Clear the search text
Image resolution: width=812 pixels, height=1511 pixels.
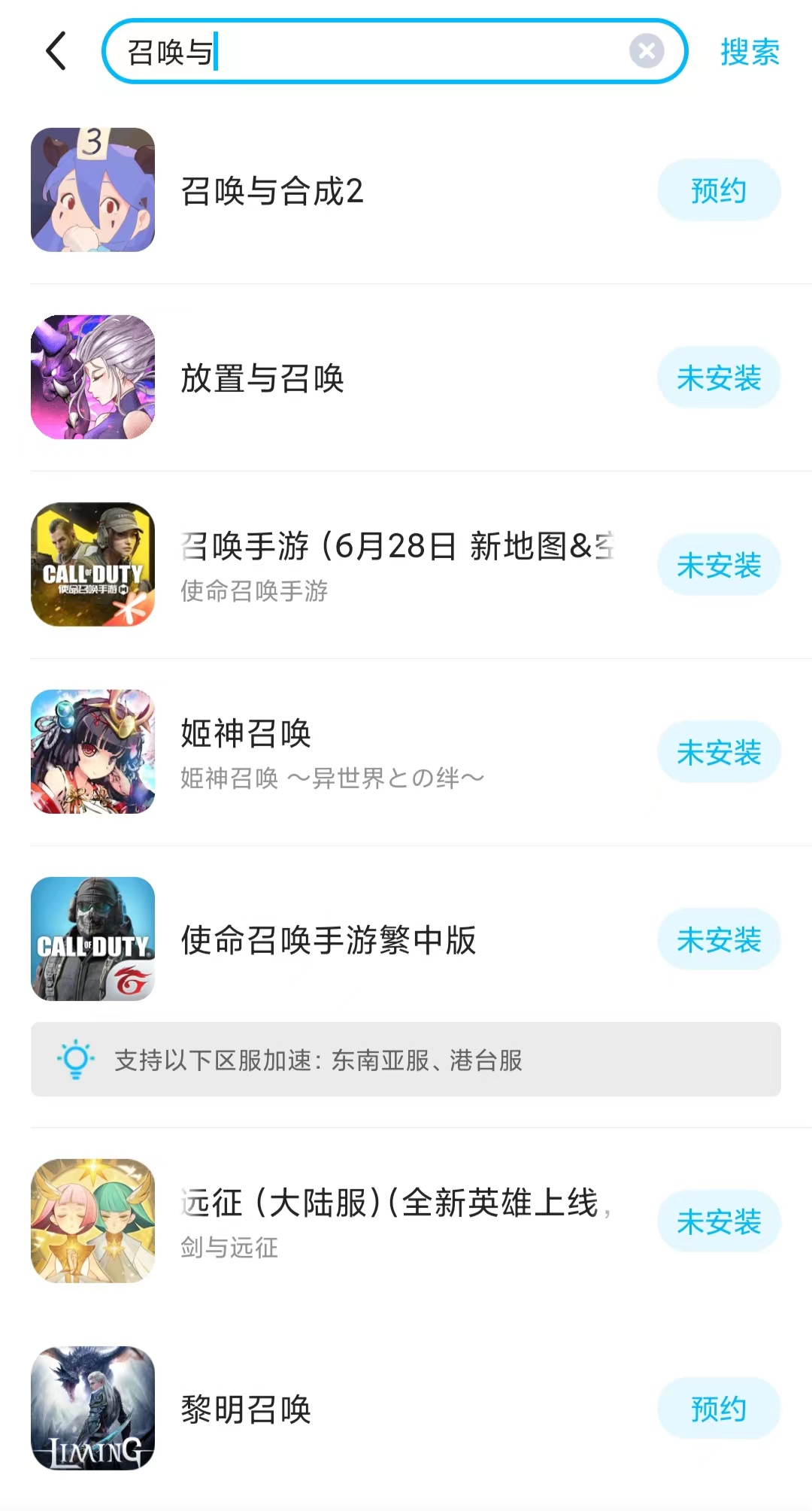pos(647,51)
